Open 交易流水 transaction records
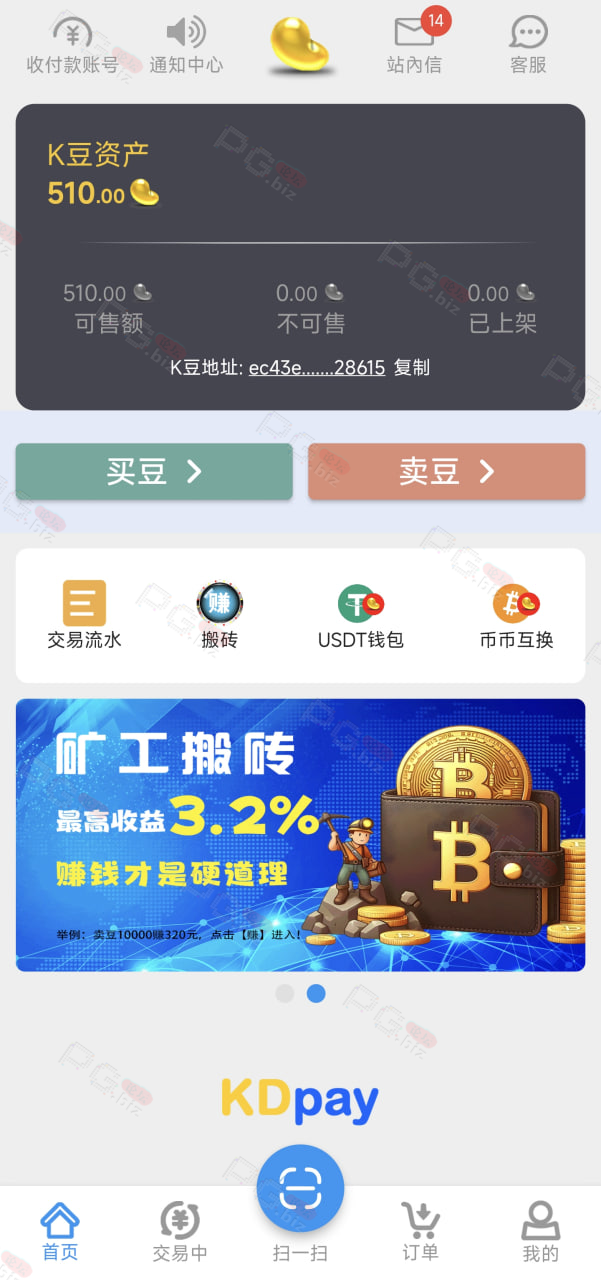 [85, 616]
